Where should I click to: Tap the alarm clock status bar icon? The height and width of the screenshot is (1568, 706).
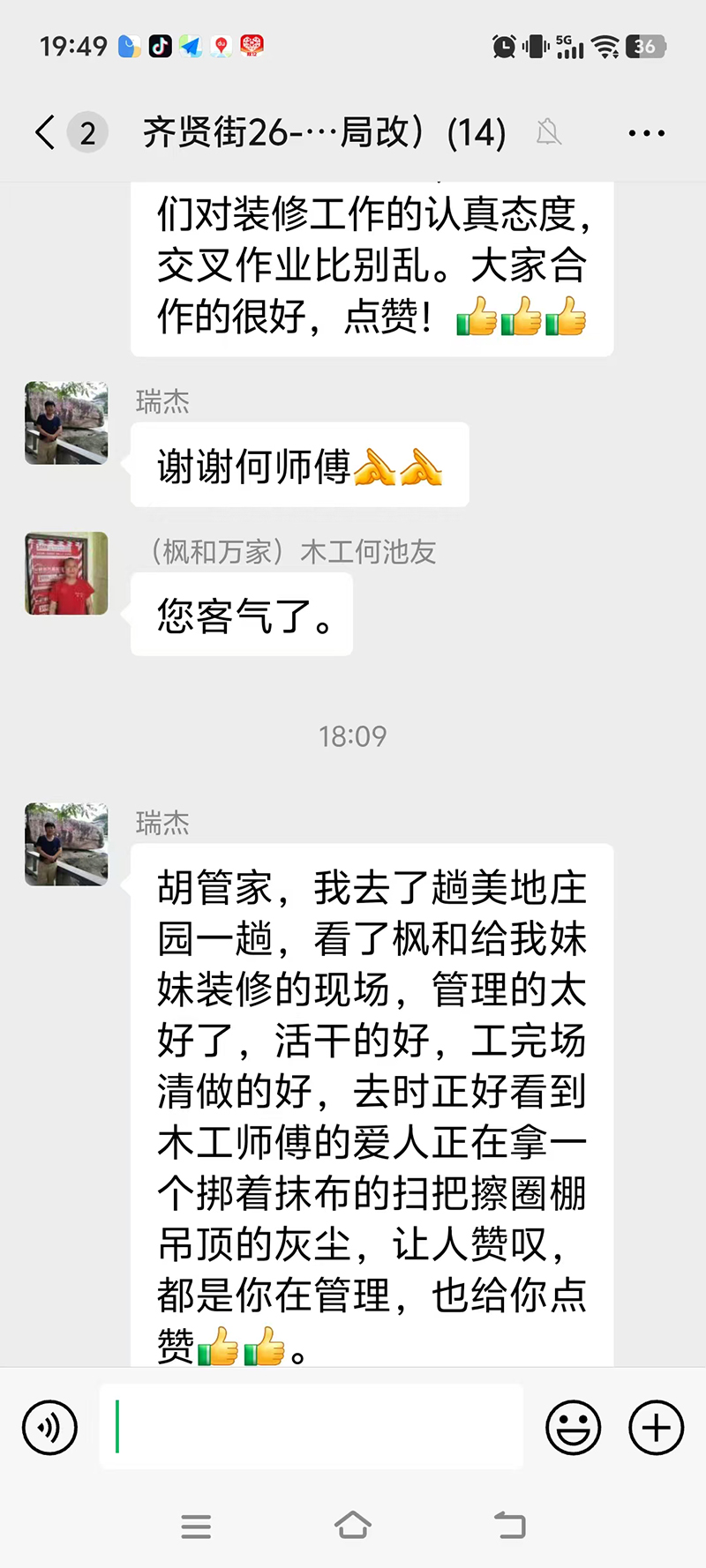(504, 46)
